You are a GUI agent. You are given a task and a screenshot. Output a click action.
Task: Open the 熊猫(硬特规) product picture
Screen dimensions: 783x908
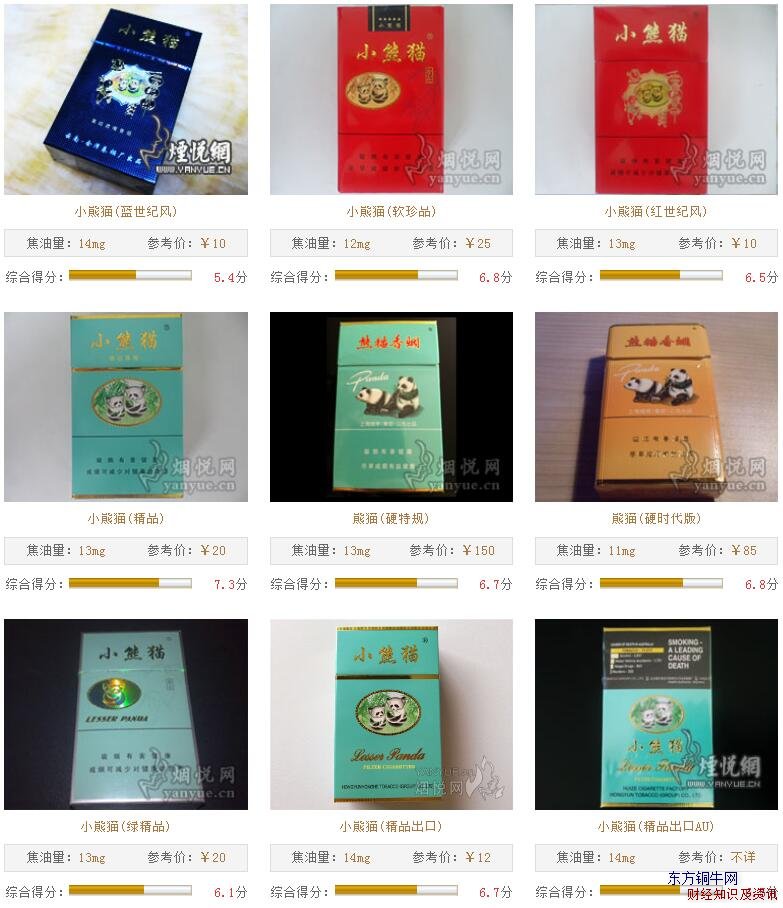click(391, 407)
